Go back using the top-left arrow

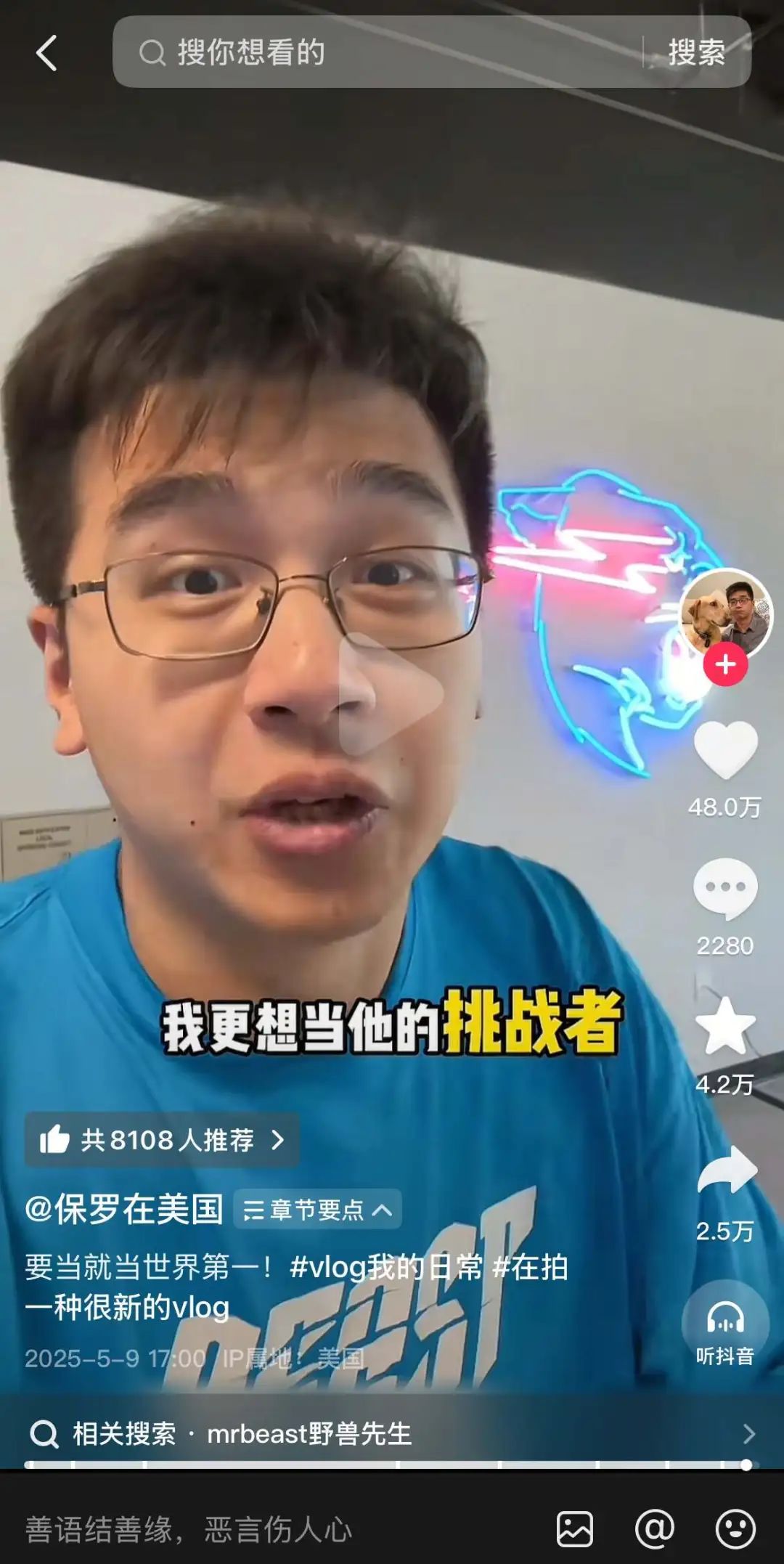click(x=46, y=54)
